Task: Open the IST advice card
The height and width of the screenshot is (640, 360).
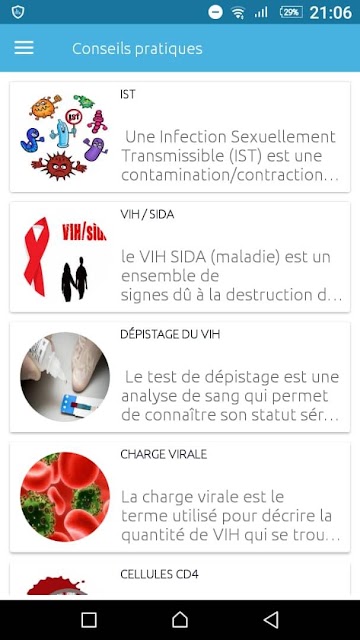Action: (180, 137)
